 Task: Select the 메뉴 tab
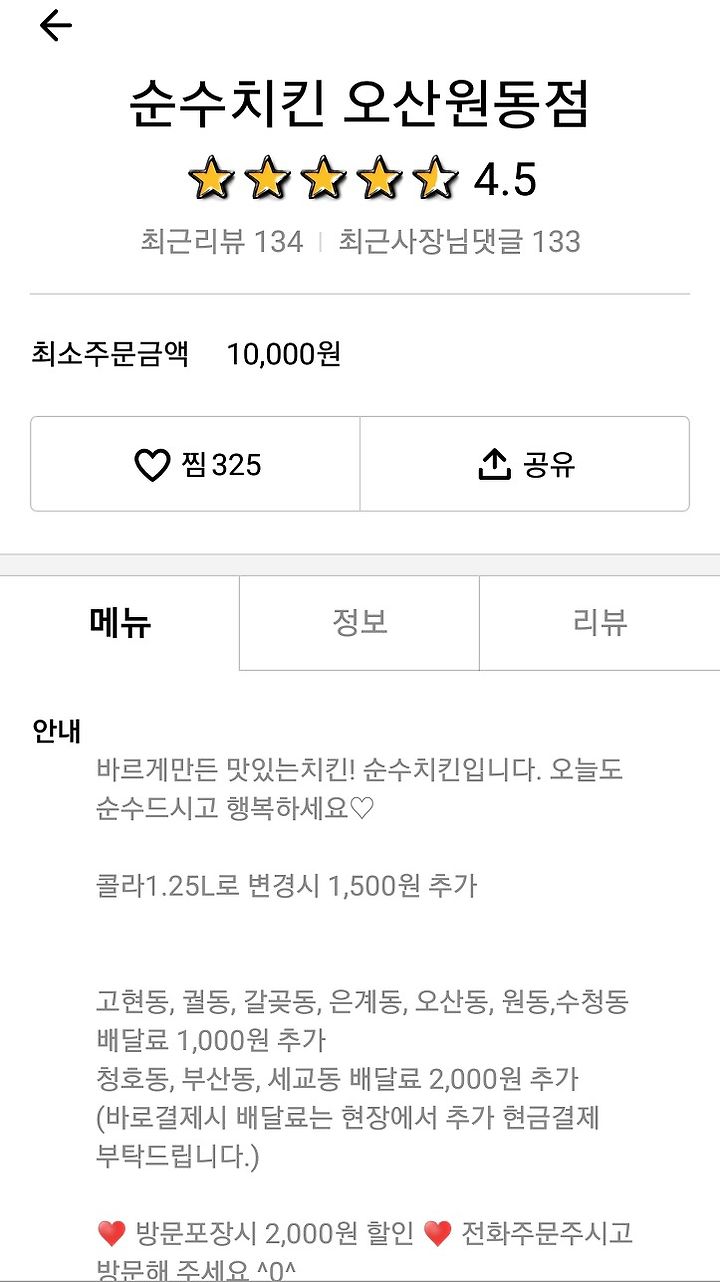pos(120,623)
